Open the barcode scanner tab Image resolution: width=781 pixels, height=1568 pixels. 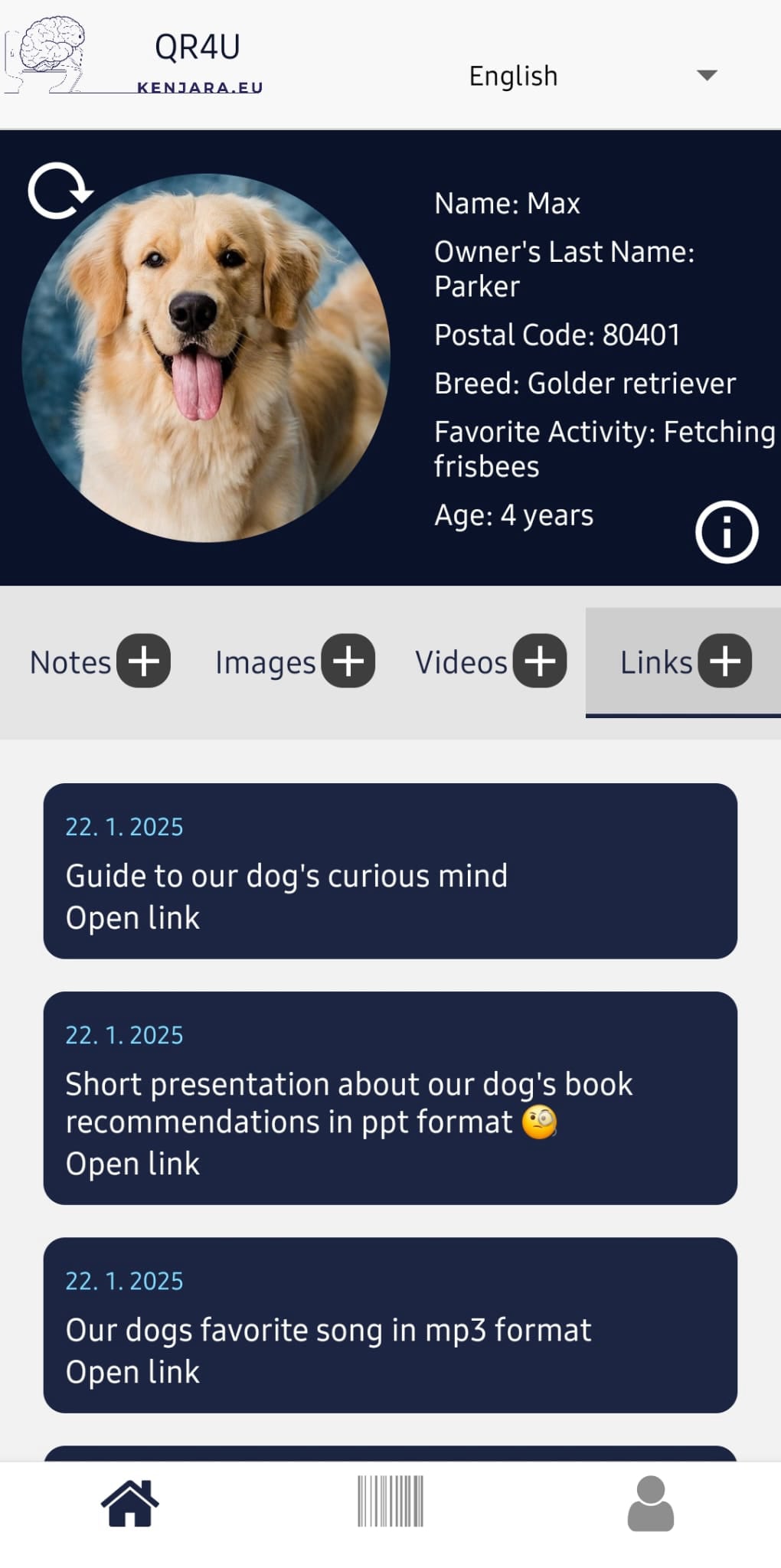pos(390,1501)
